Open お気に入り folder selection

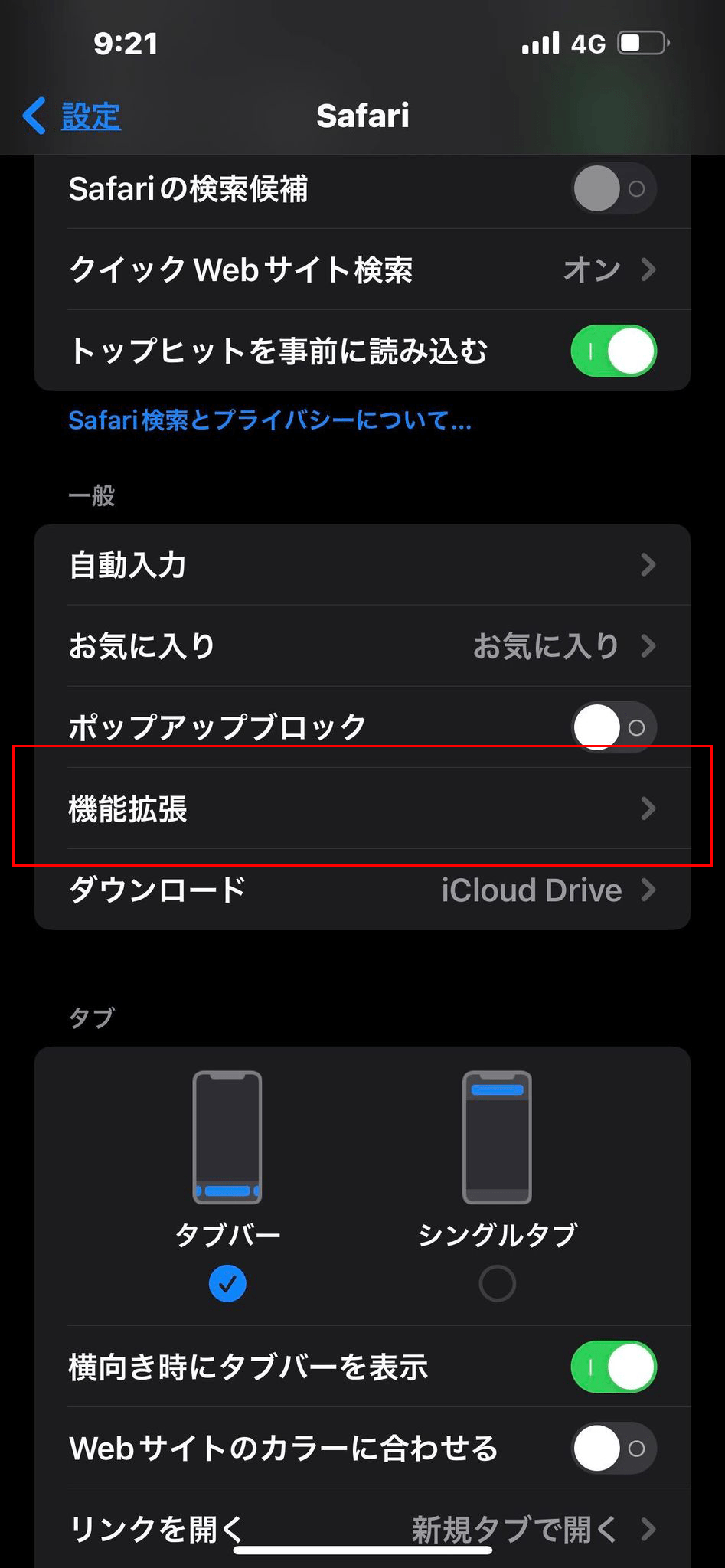pos(362,646)
